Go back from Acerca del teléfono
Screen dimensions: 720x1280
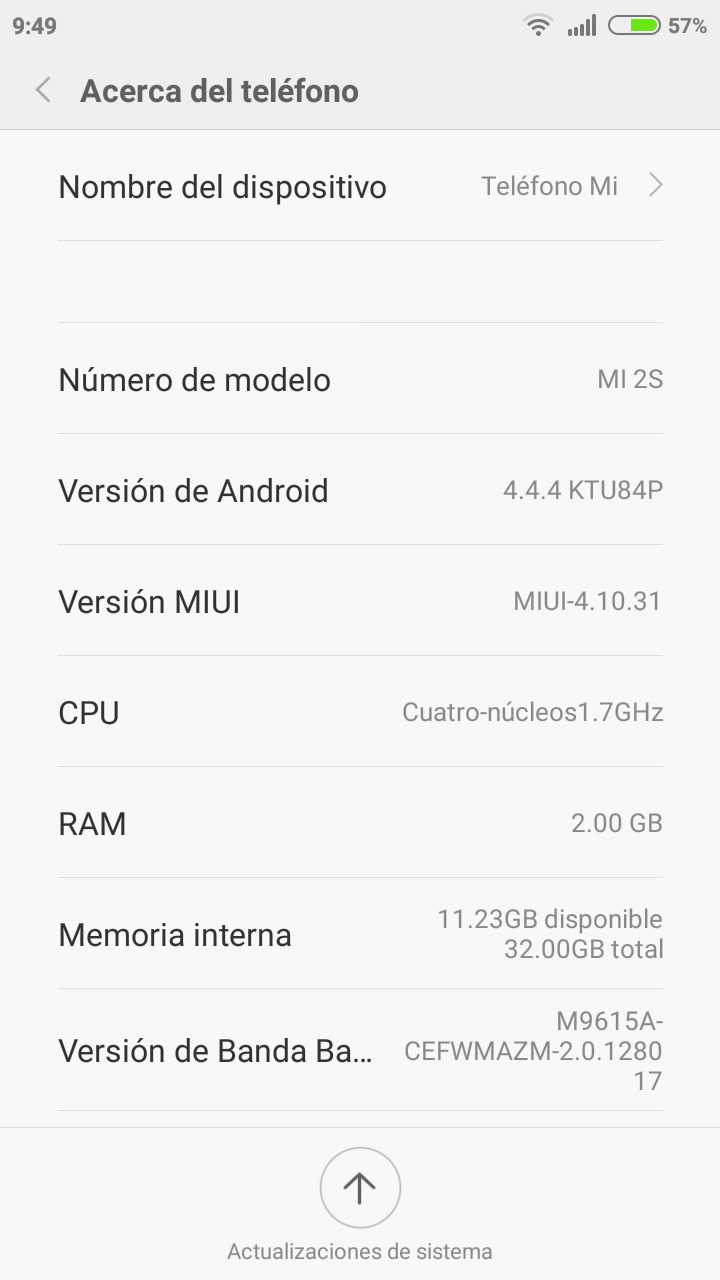pyautogui.click(x=43, y=91)
